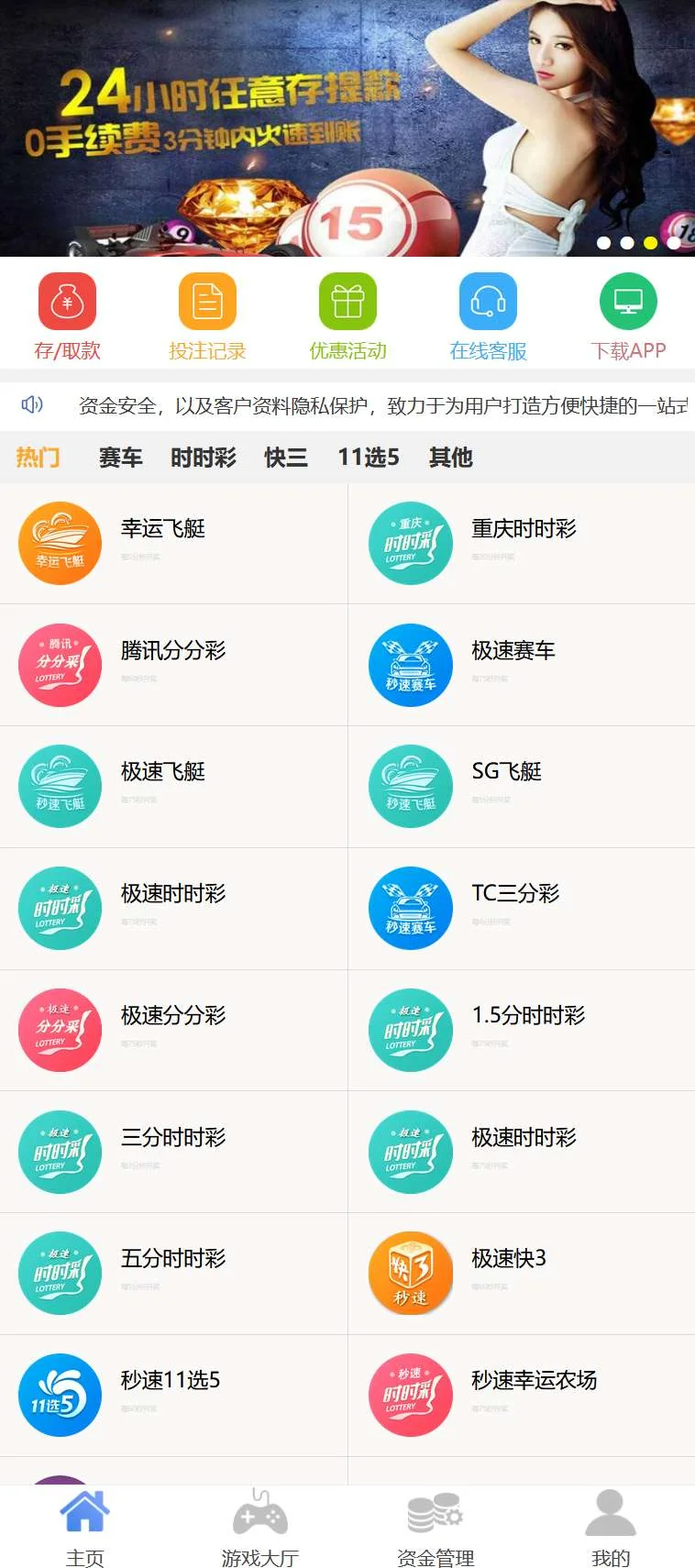
Task: Open the 其他 category tab
Action: click(450, 458)
